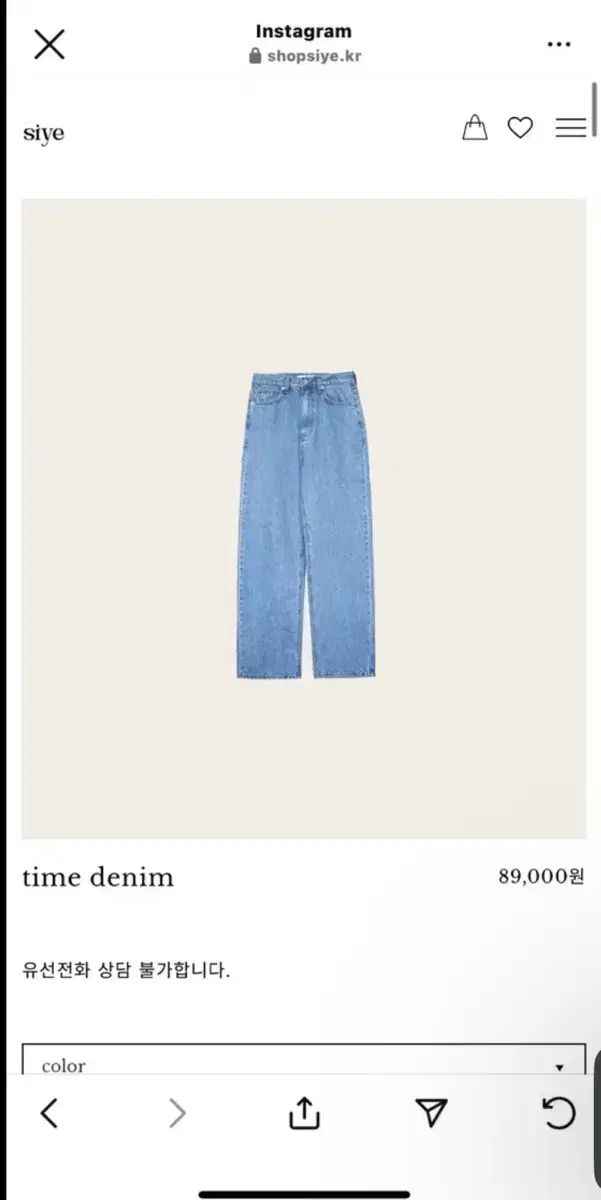Expand the color dropdown
The image size is (601, 1200).
(304, 1066)
